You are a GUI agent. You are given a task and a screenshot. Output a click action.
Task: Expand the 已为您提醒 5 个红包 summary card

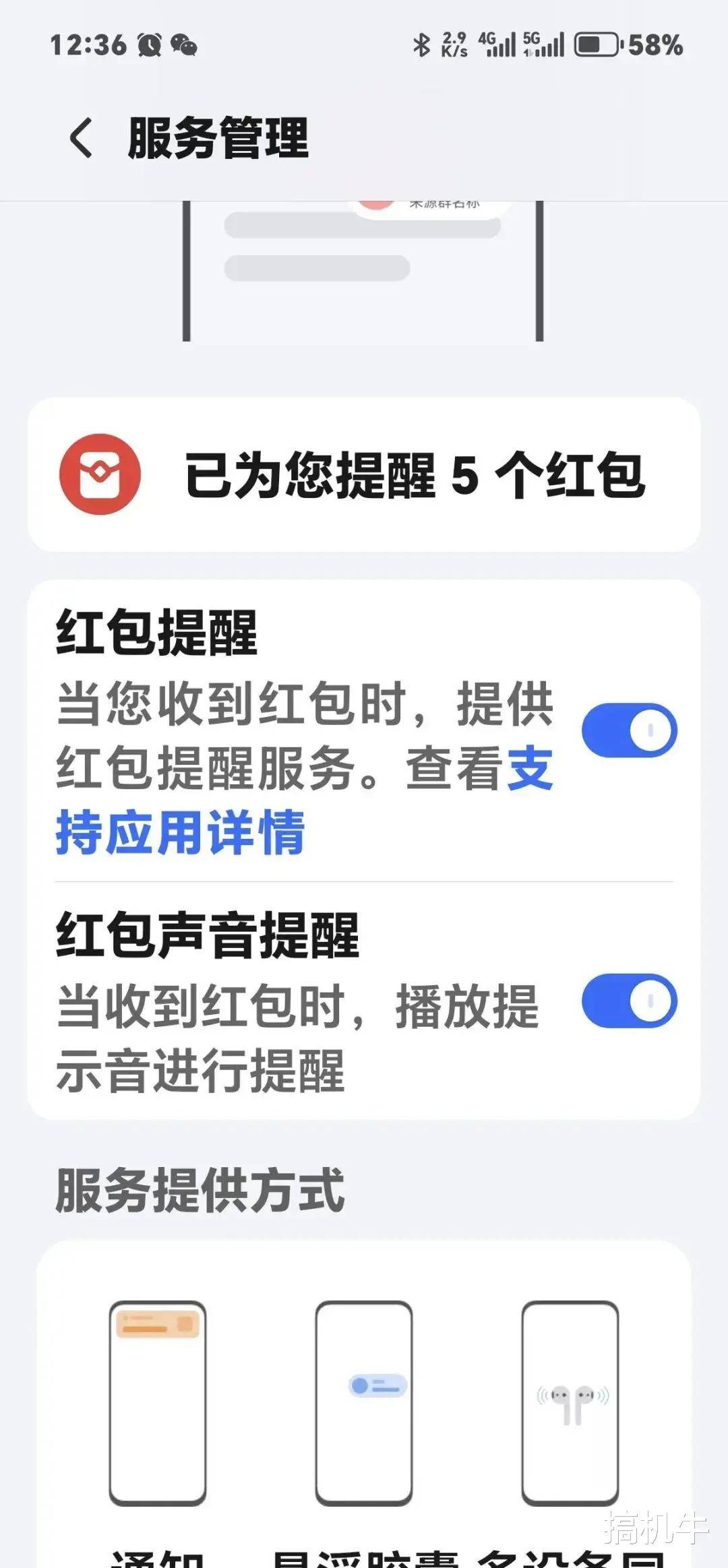[x=364, y=474]
